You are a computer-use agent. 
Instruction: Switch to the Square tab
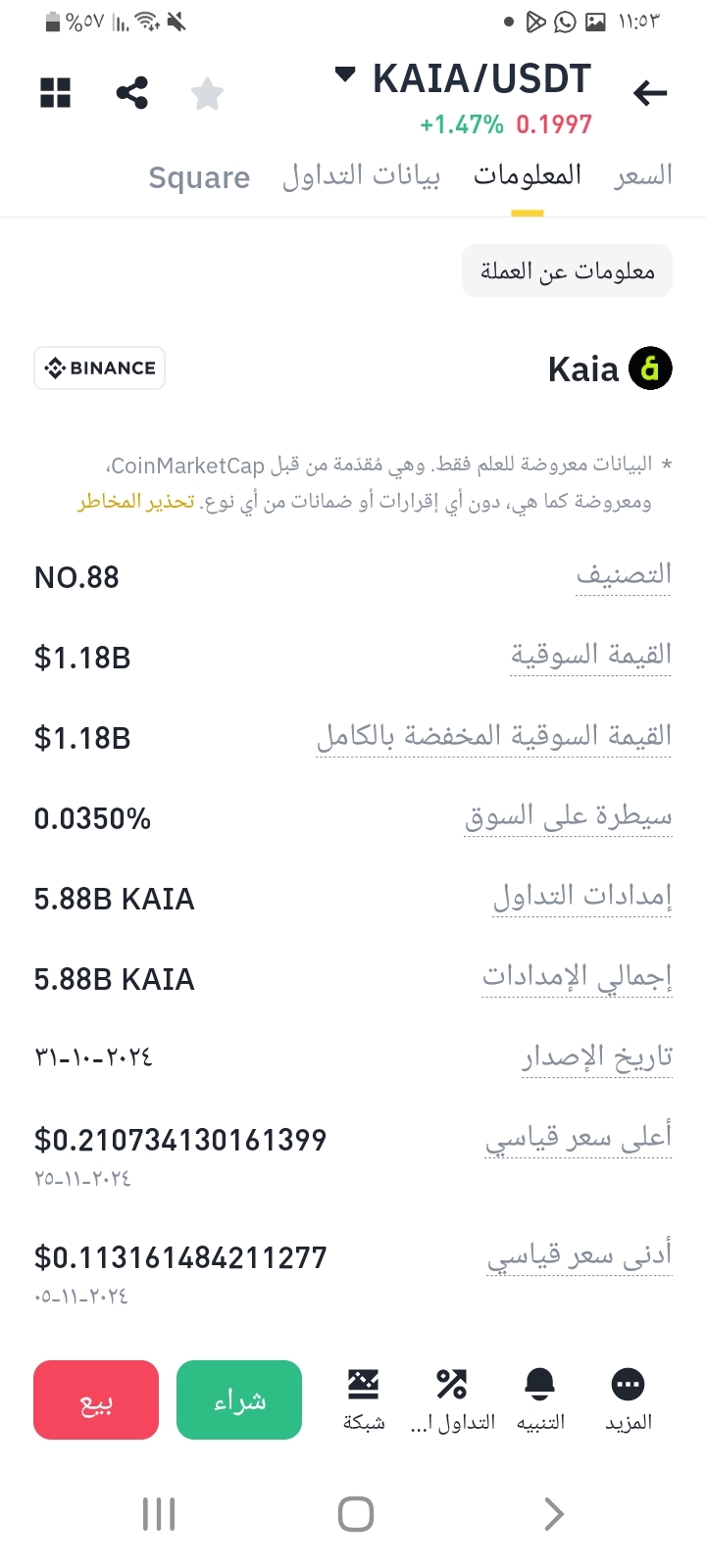tap(199, 177)
